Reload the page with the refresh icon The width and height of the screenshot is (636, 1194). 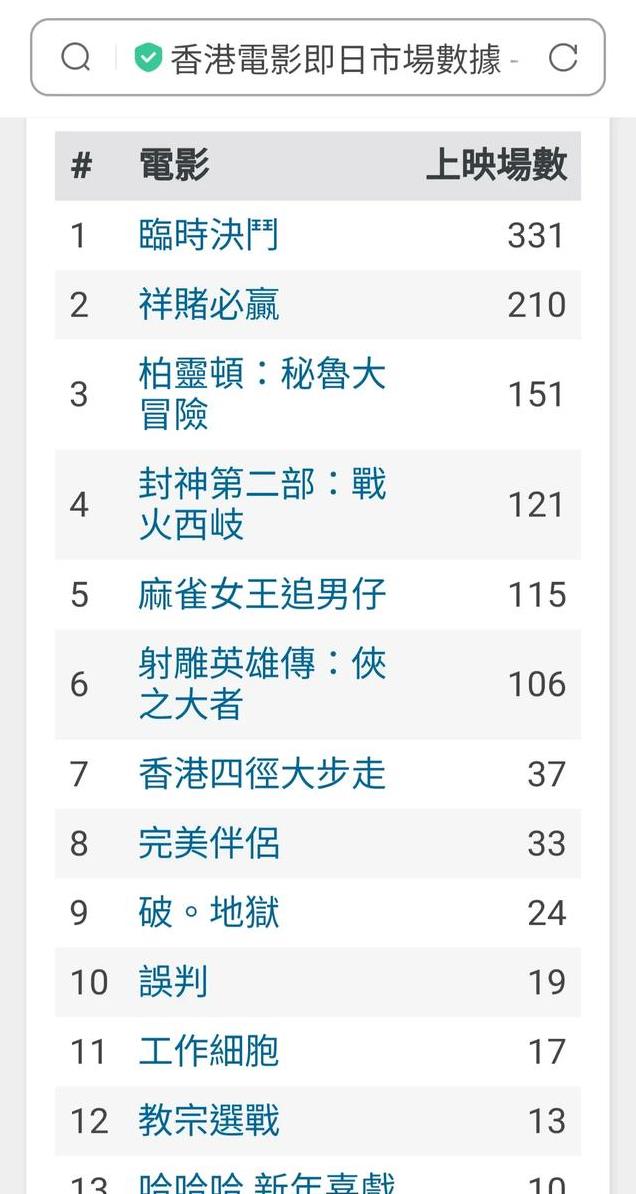coord(563,57)
